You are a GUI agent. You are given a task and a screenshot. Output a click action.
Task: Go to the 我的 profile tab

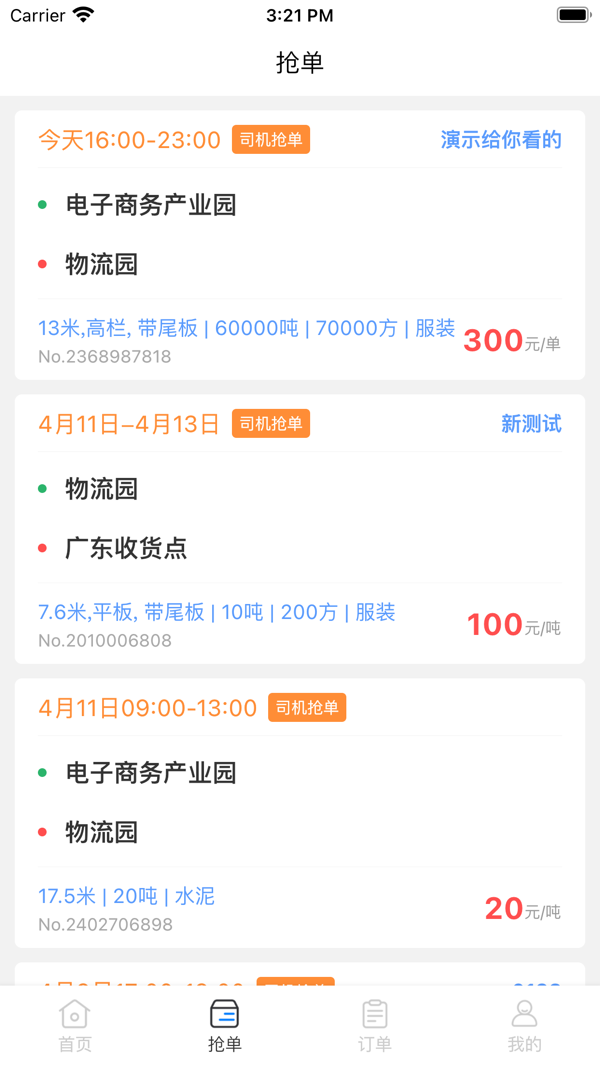pos(525,1026)
